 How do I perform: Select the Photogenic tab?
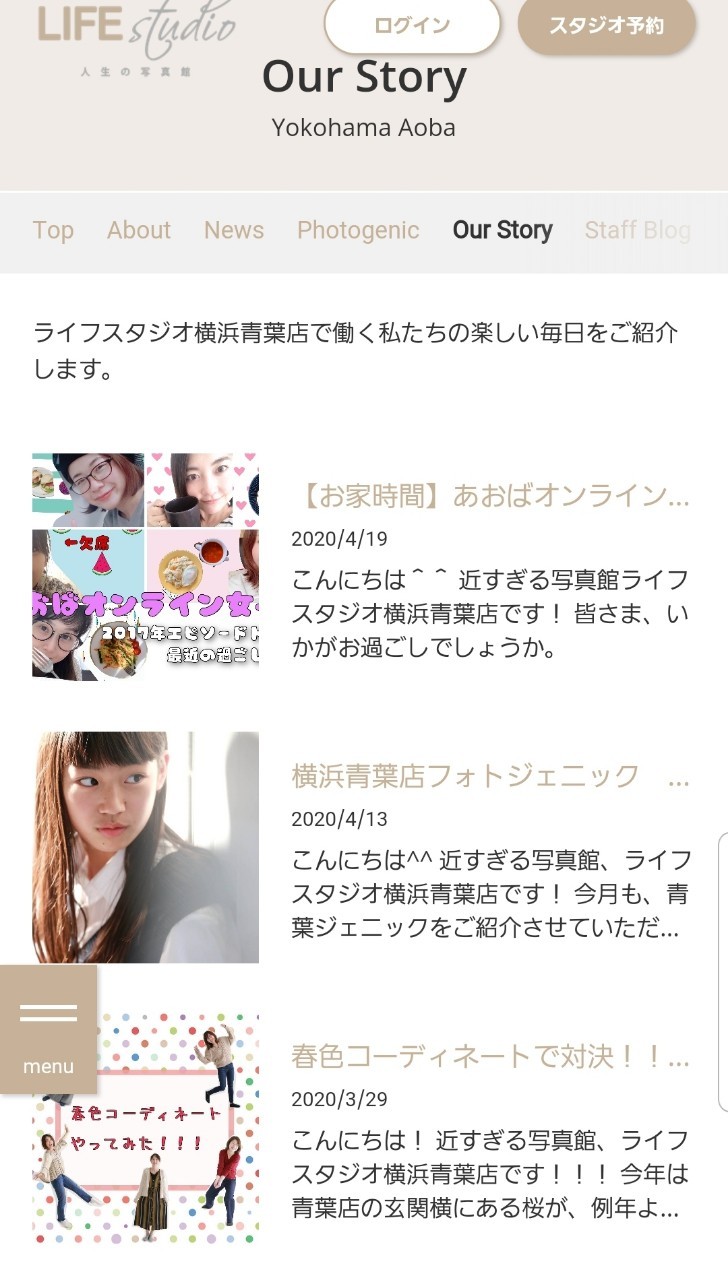pyautogui.click(x=358, y=230)
